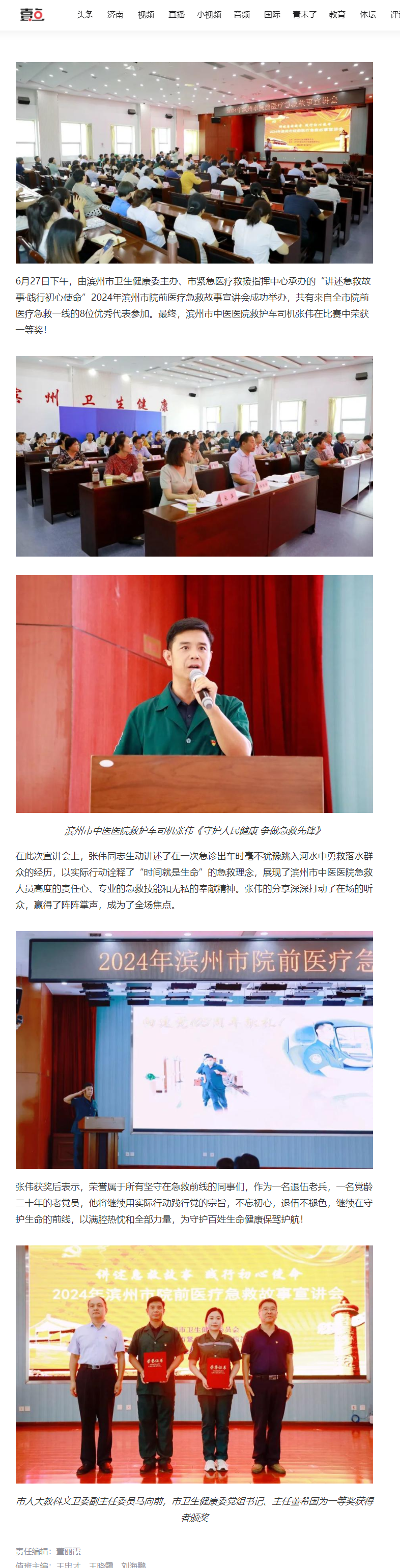Switch to the 音频 section
The image size is (400, 1568).
click(x=242, y=14)
